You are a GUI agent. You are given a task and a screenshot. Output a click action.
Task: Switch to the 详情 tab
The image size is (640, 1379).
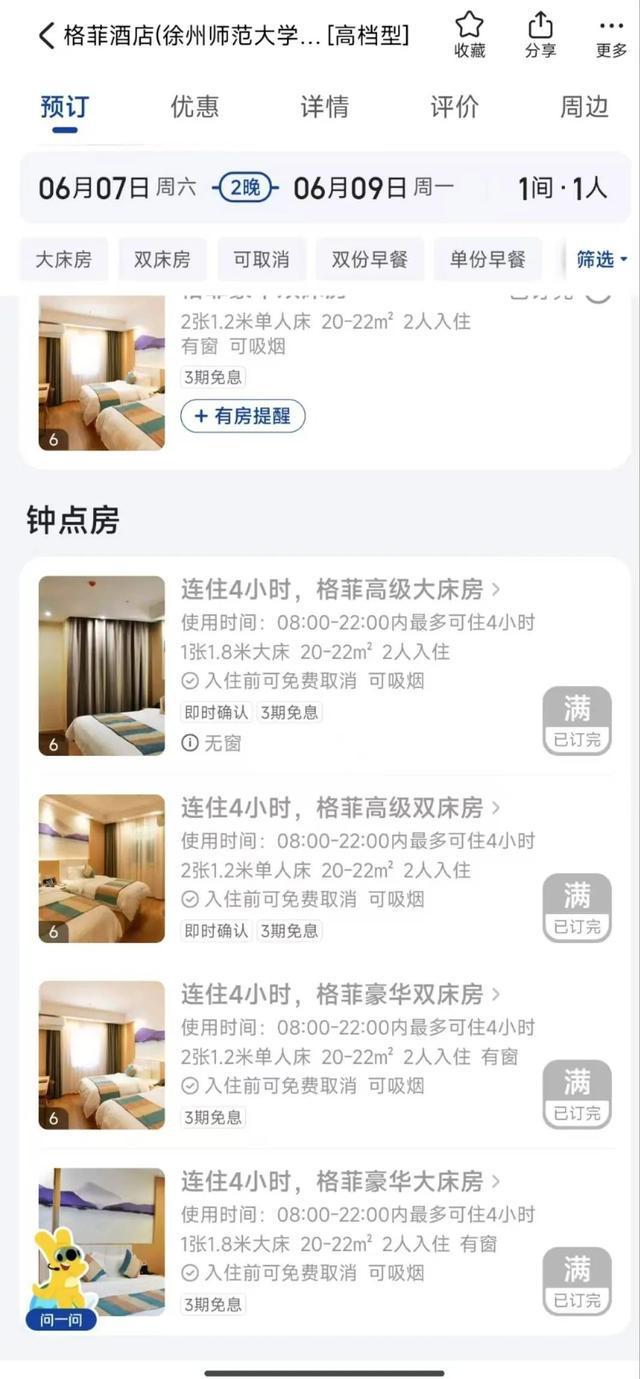point(324,107)
